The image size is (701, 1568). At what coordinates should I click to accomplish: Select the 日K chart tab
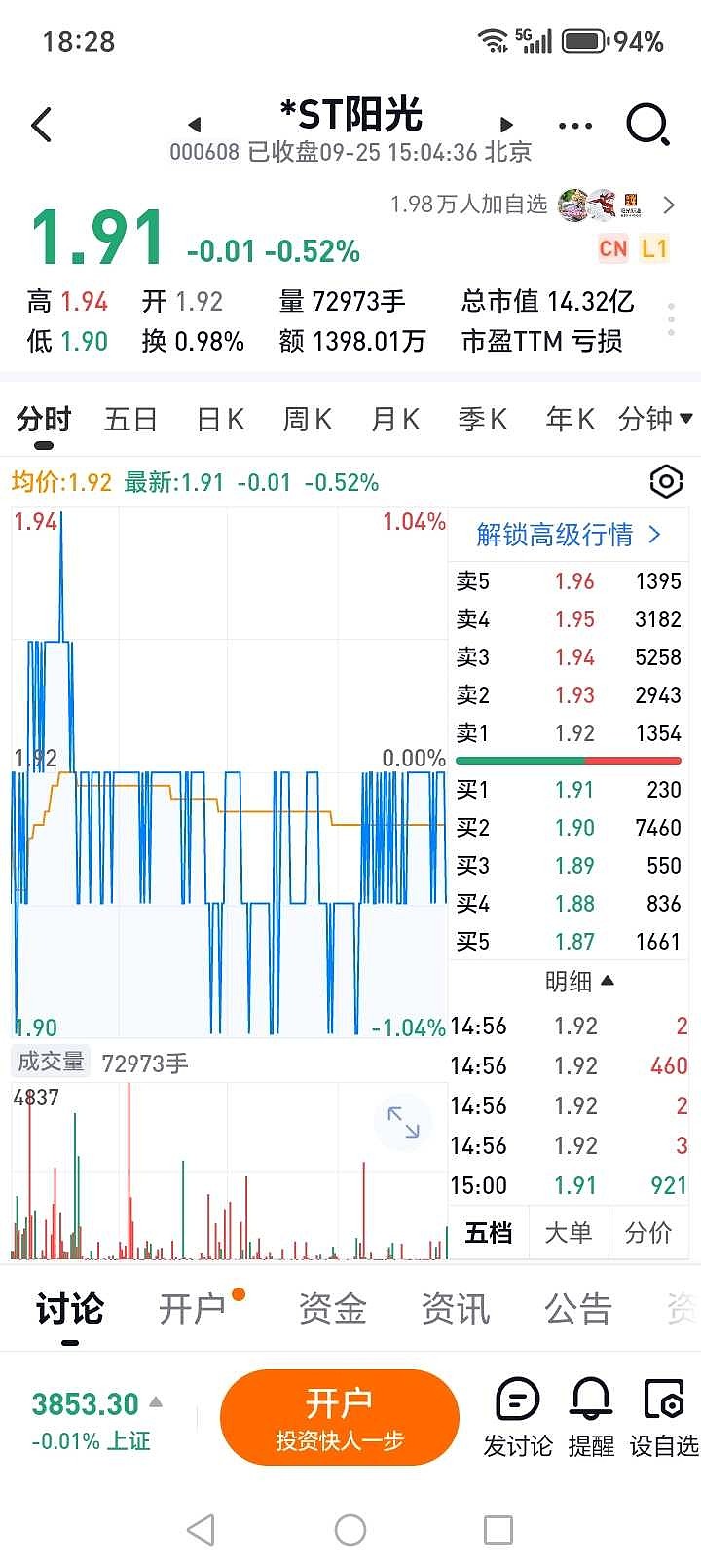pyautogui.click(x=220, y=420)
